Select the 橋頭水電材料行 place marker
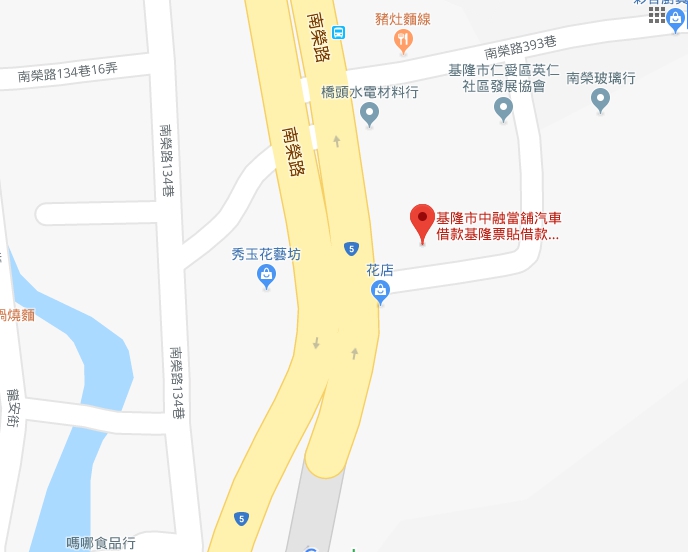Viewport: 688px width, 552px height. tap(370, 114)
